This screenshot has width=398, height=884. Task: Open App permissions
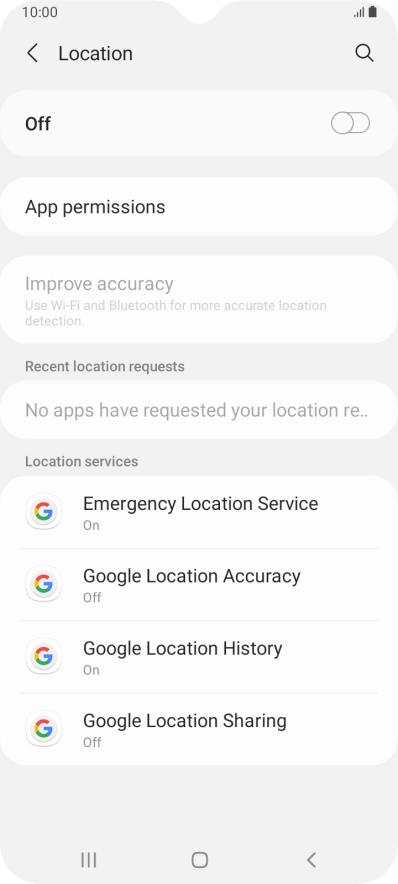pos(199,207)
